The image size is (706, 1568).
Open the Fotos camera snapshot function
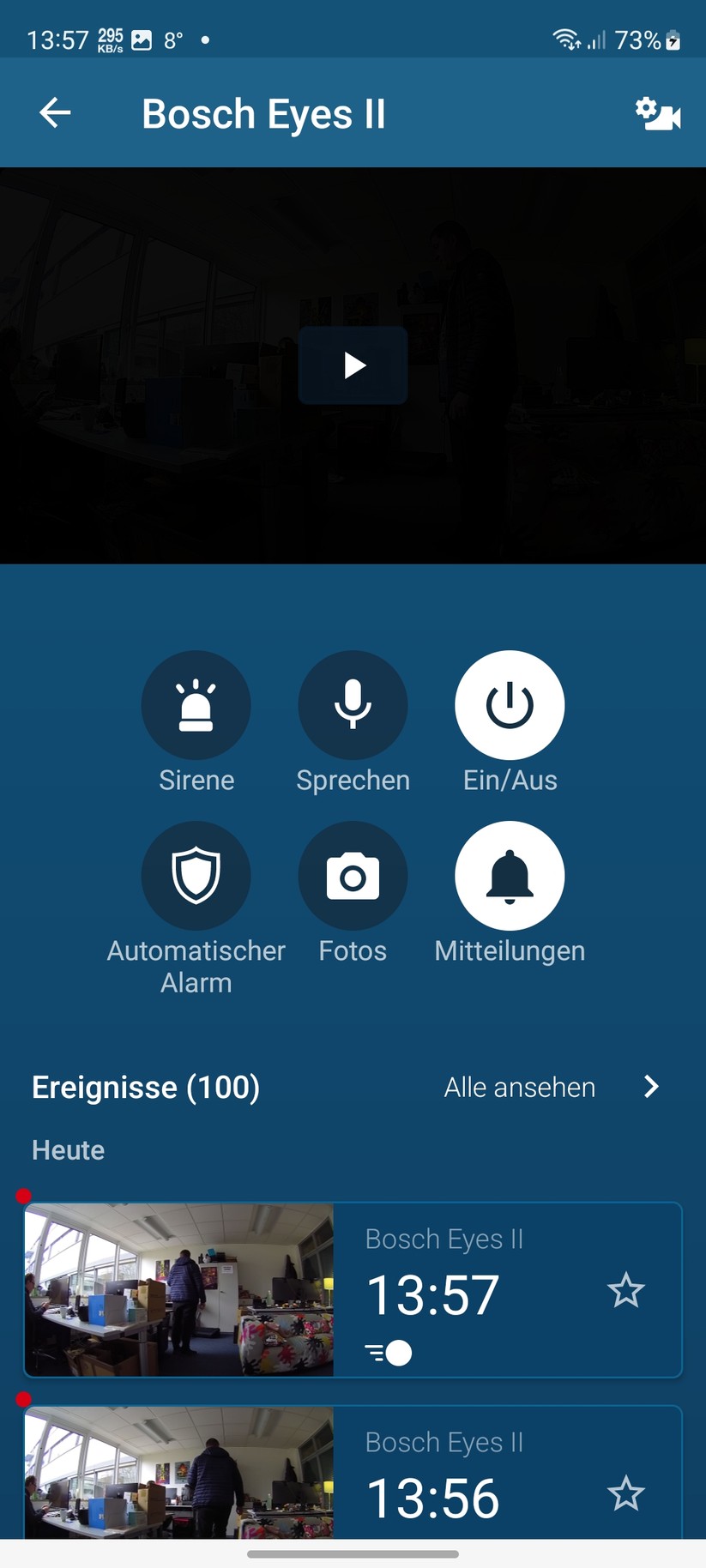pyautogui.click(x=353, y=875)
